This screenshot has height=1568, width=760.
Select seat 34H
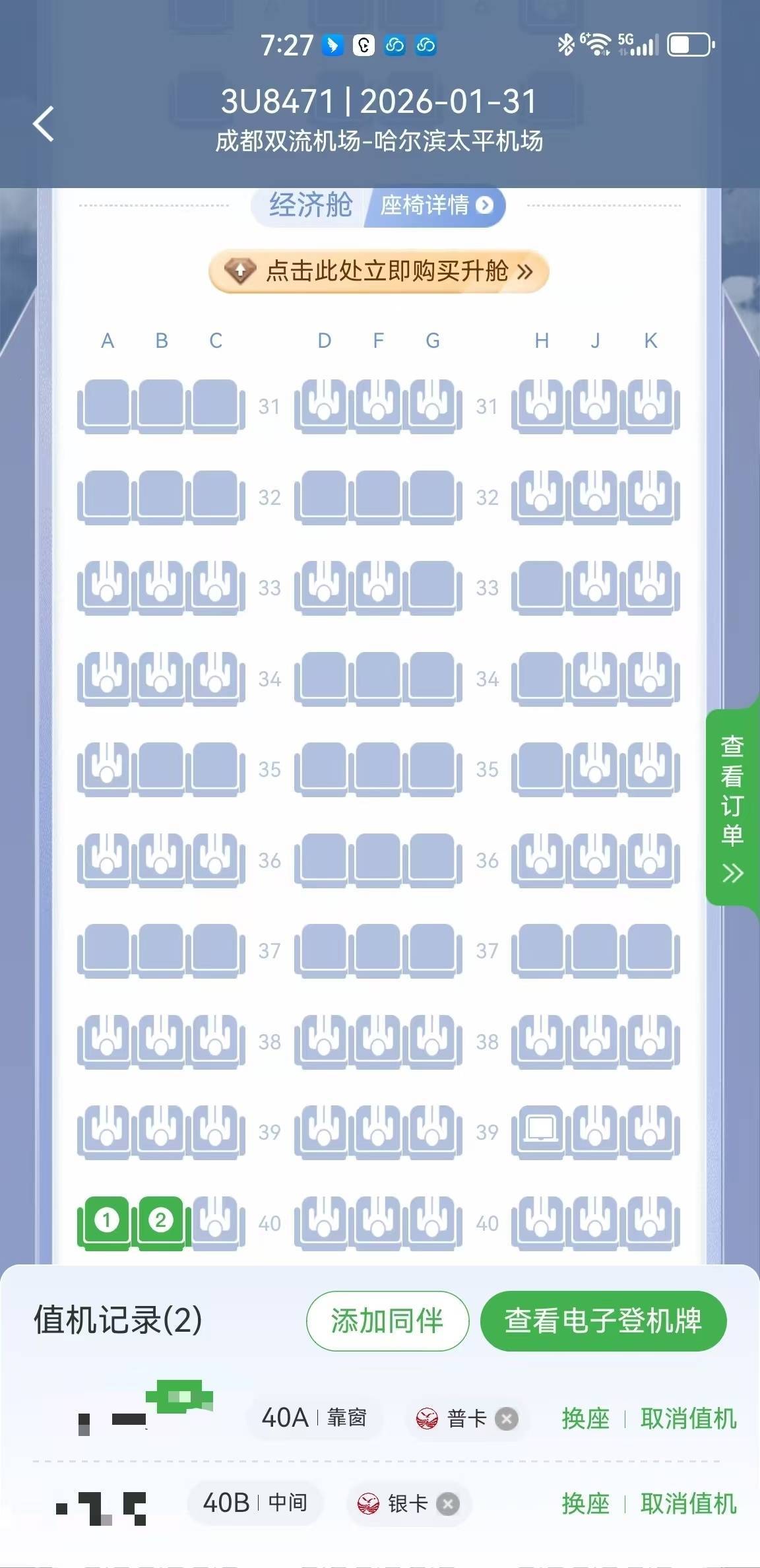pyautogui.click(x=541, y=676)
